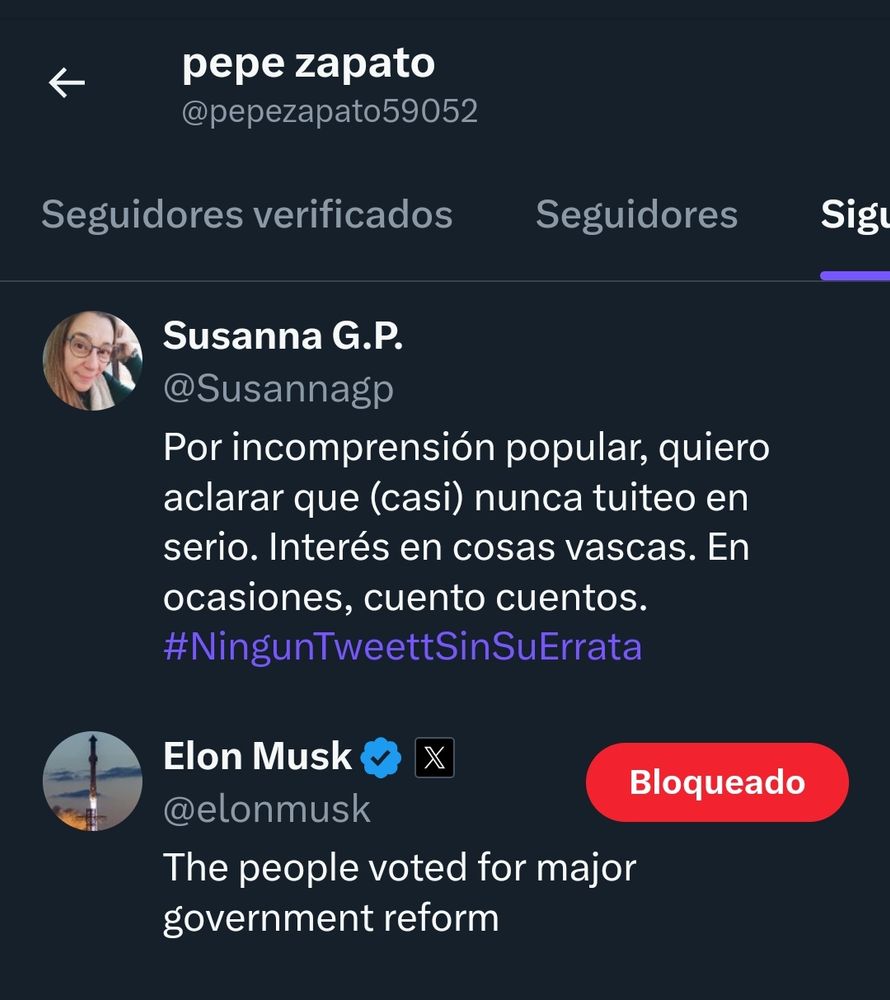Switch to Seguidores verificados tab
The width and height of the screenshot is (890, 1000).
(247, 214)
